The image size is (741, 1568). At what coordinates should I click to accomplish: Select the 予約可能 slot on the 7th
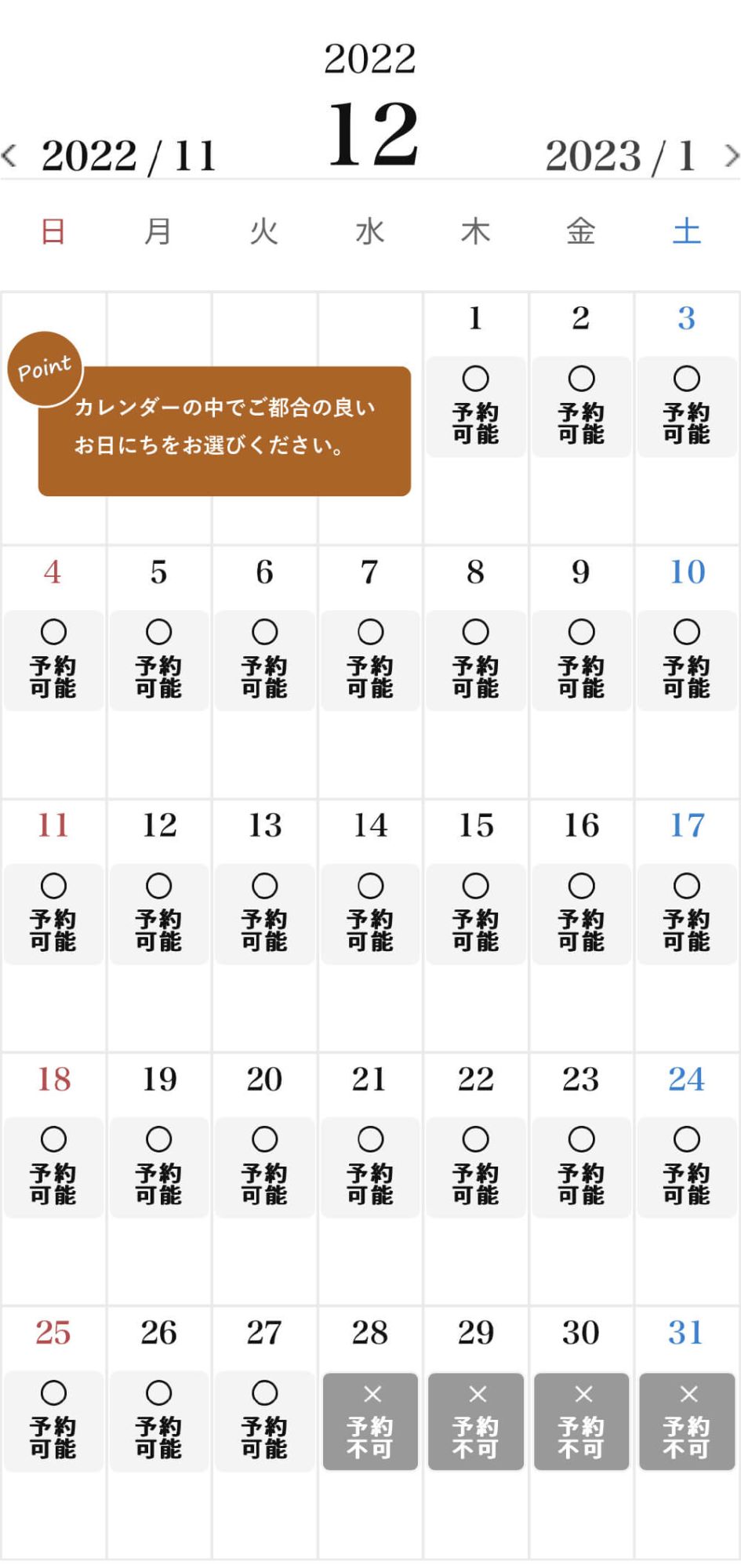(370, 661)
